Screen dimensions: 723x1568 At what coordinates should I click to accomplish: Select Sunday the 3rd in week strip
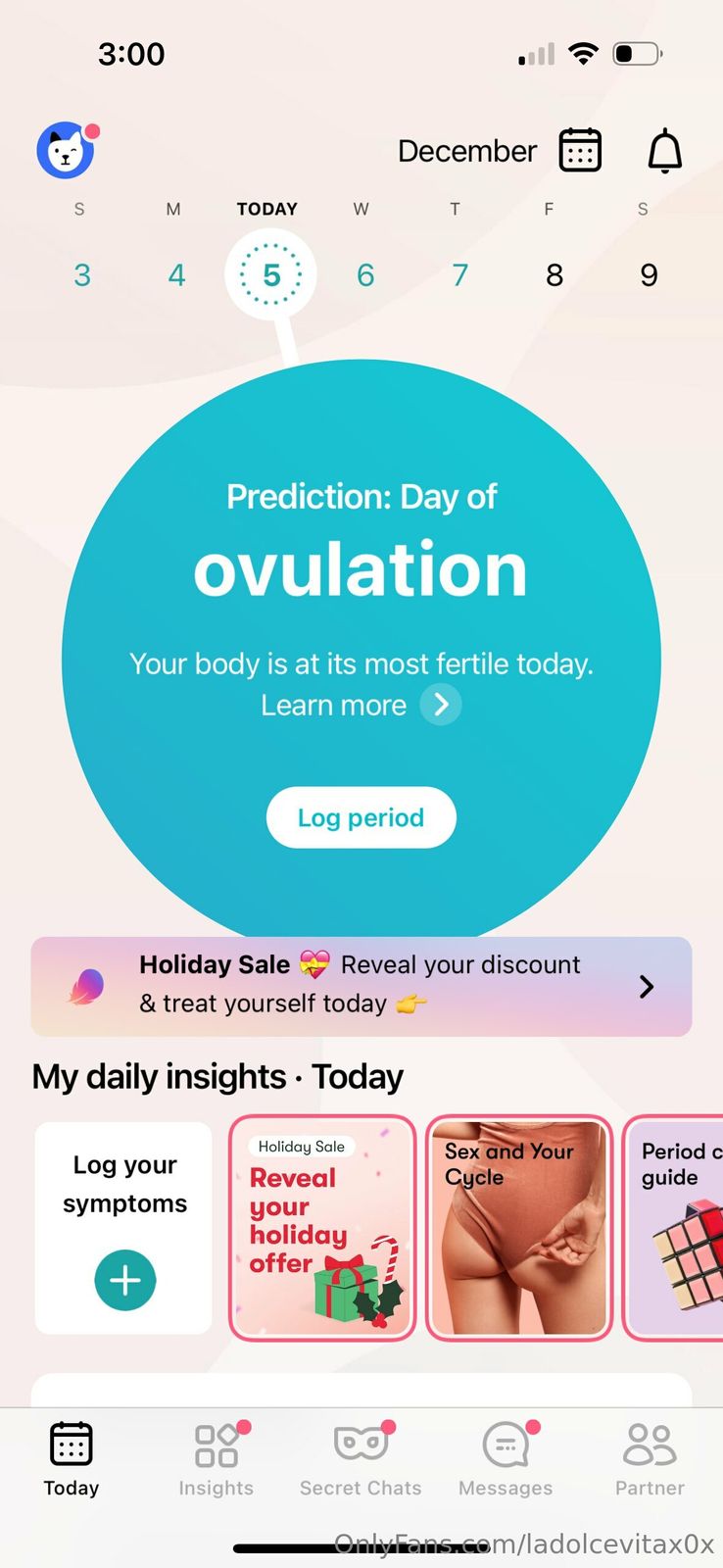point(82,275)
